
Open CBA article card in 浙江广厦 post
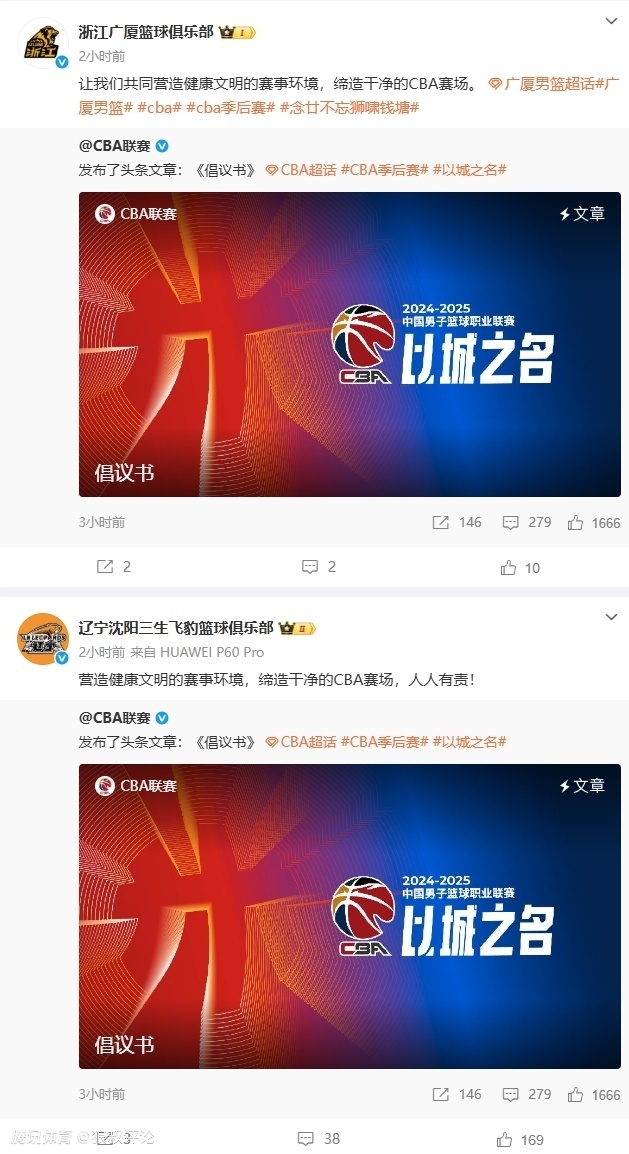[x=349, y=344]
